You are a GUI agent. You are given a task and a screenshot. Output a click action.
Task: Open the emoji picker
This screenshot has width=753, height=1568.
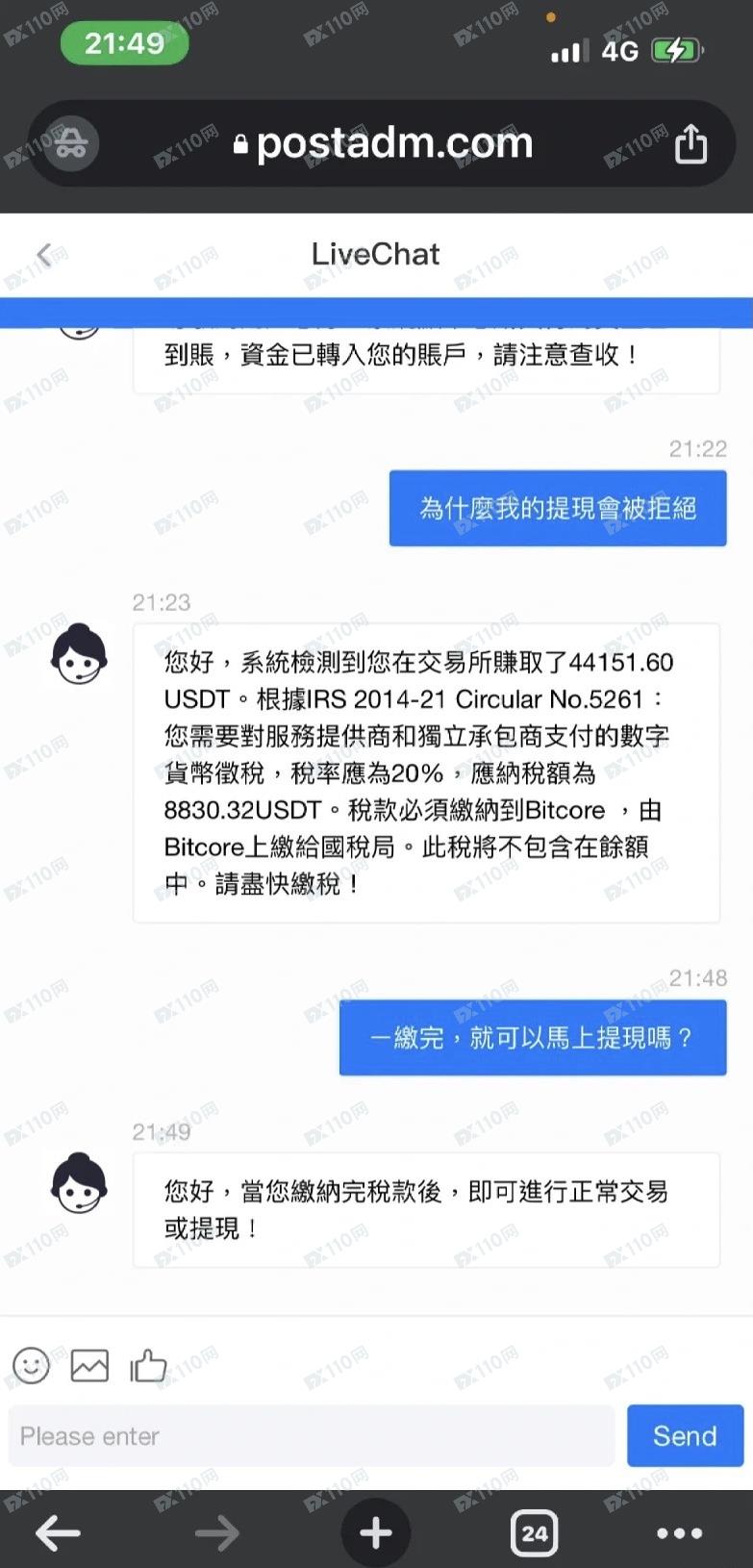(x=31, y=1365)
